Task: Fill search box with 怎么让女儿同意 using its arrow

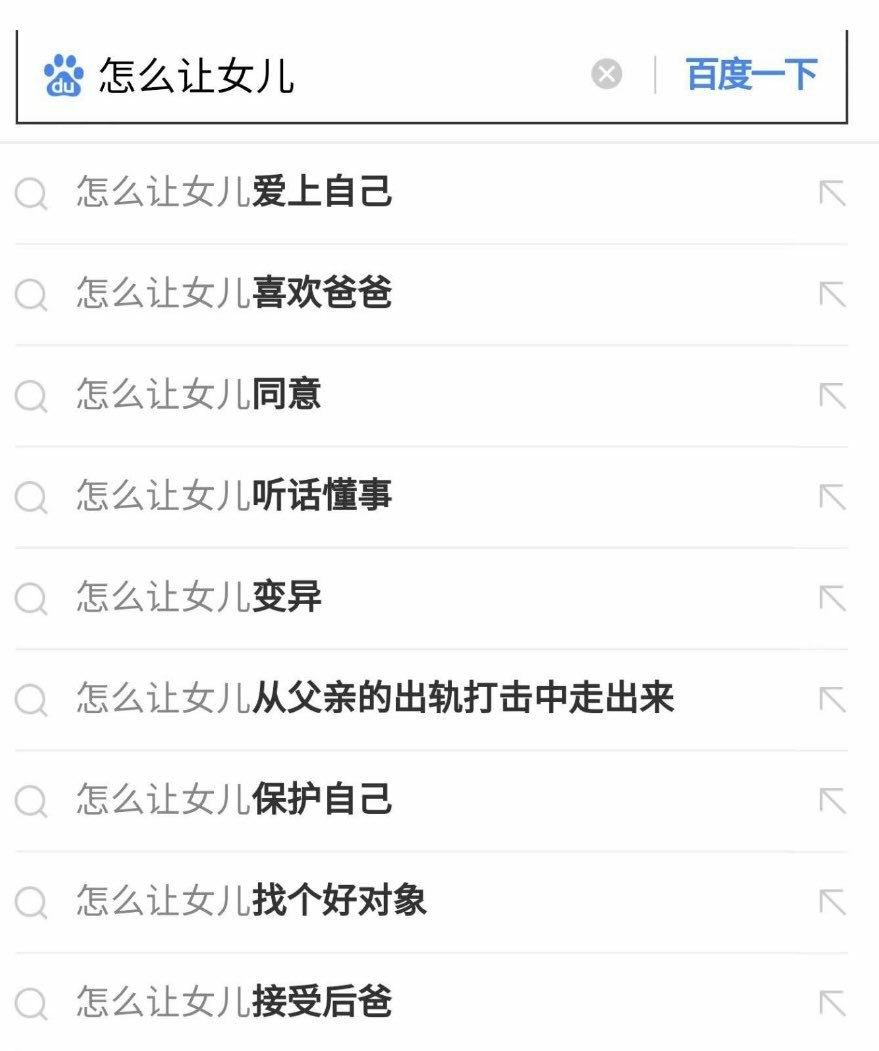Action: click(832, 395)
